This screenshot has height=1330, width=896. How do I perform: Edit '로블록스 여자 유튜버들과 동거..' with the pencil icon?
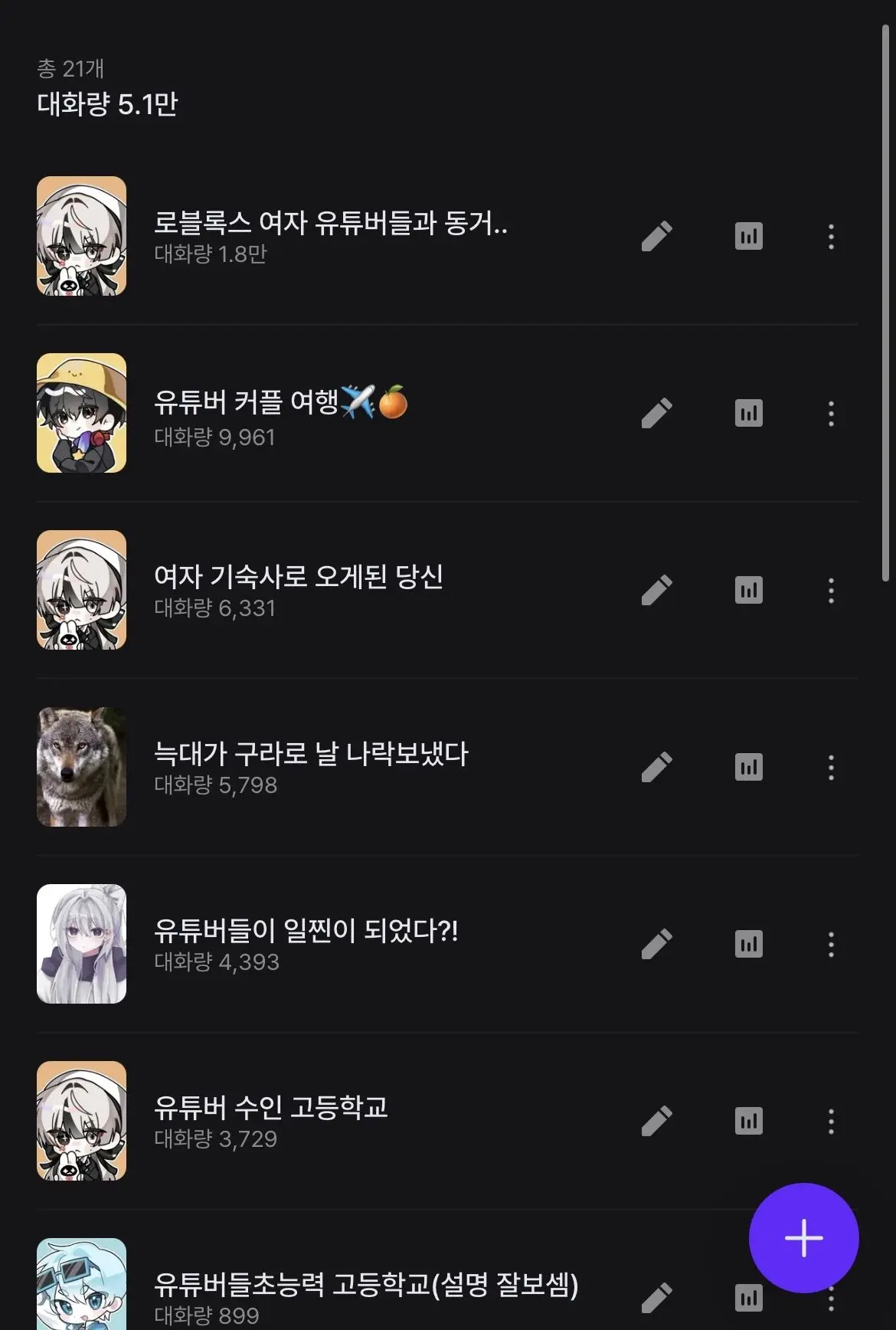pos(656,236)
